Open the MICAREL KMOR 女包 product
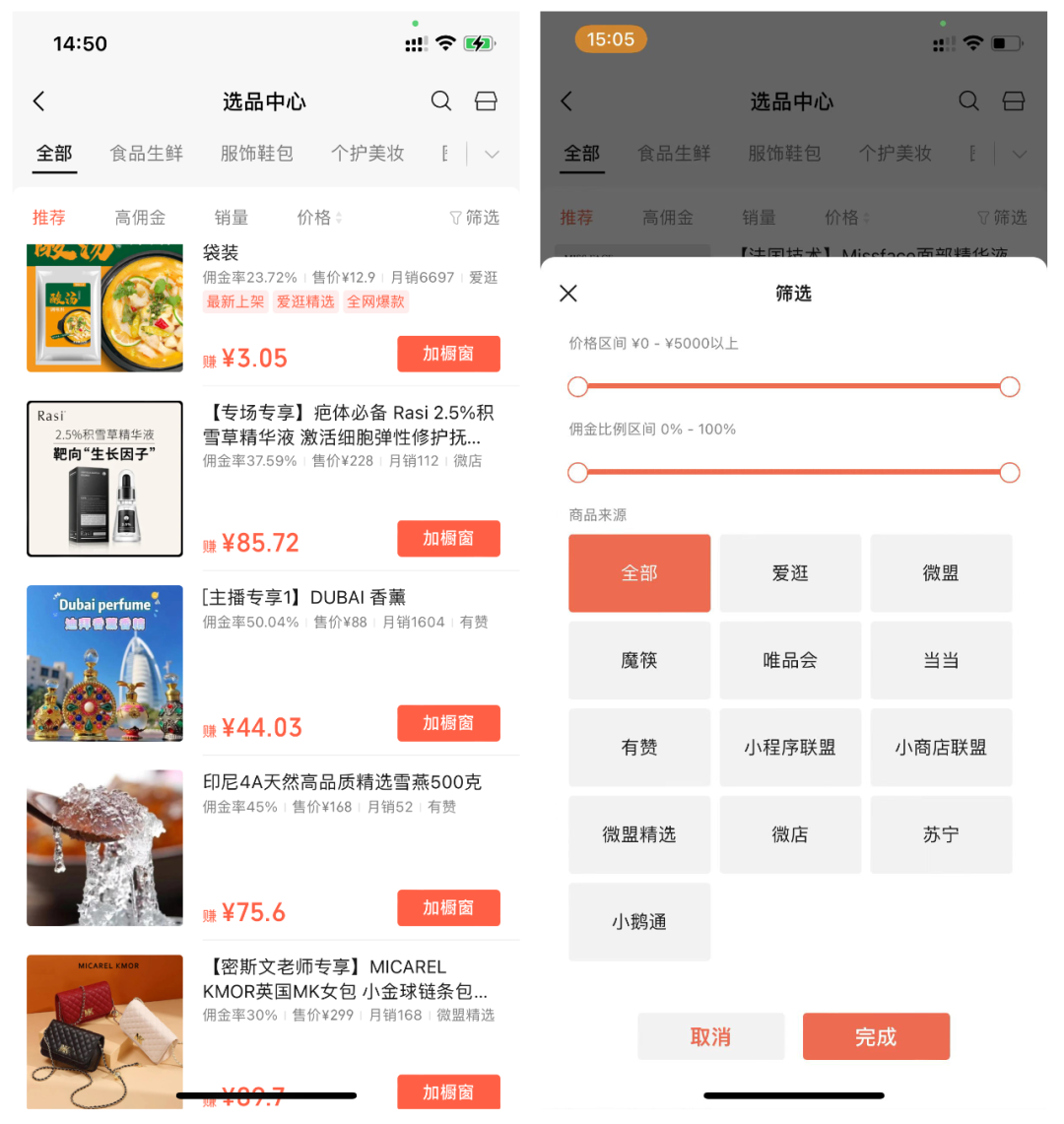The image size is (1064, 1124). (345, 978)
